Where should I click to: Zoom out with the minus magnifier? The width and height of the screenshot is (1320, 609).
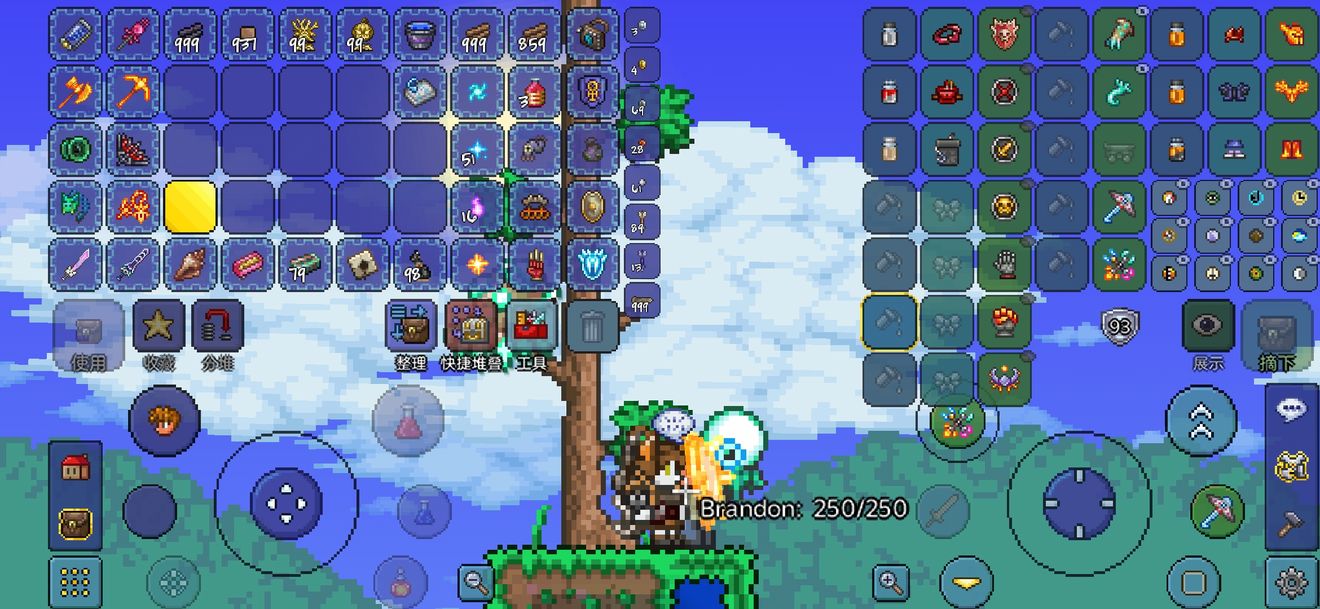476,580
